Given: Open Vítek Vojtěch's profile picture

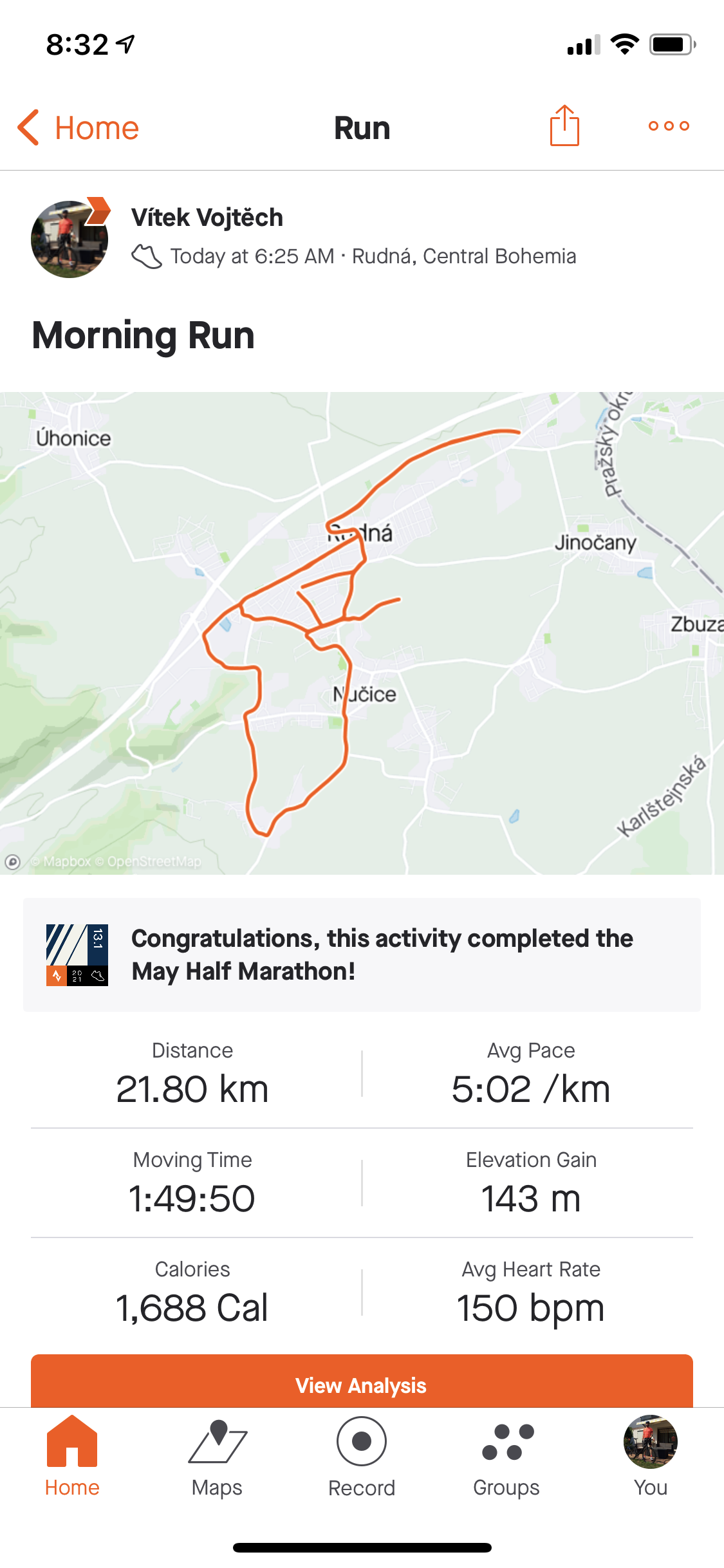Looking at the screenshot, I should pyautogui.click(x=70, y=239).
